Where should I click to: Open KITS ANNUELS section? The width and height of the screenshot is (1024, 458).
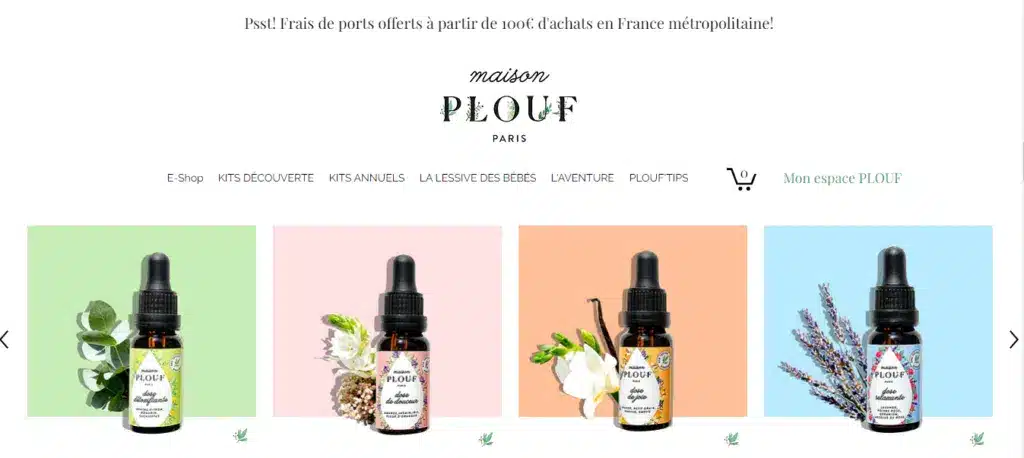(x=366, y=178)
